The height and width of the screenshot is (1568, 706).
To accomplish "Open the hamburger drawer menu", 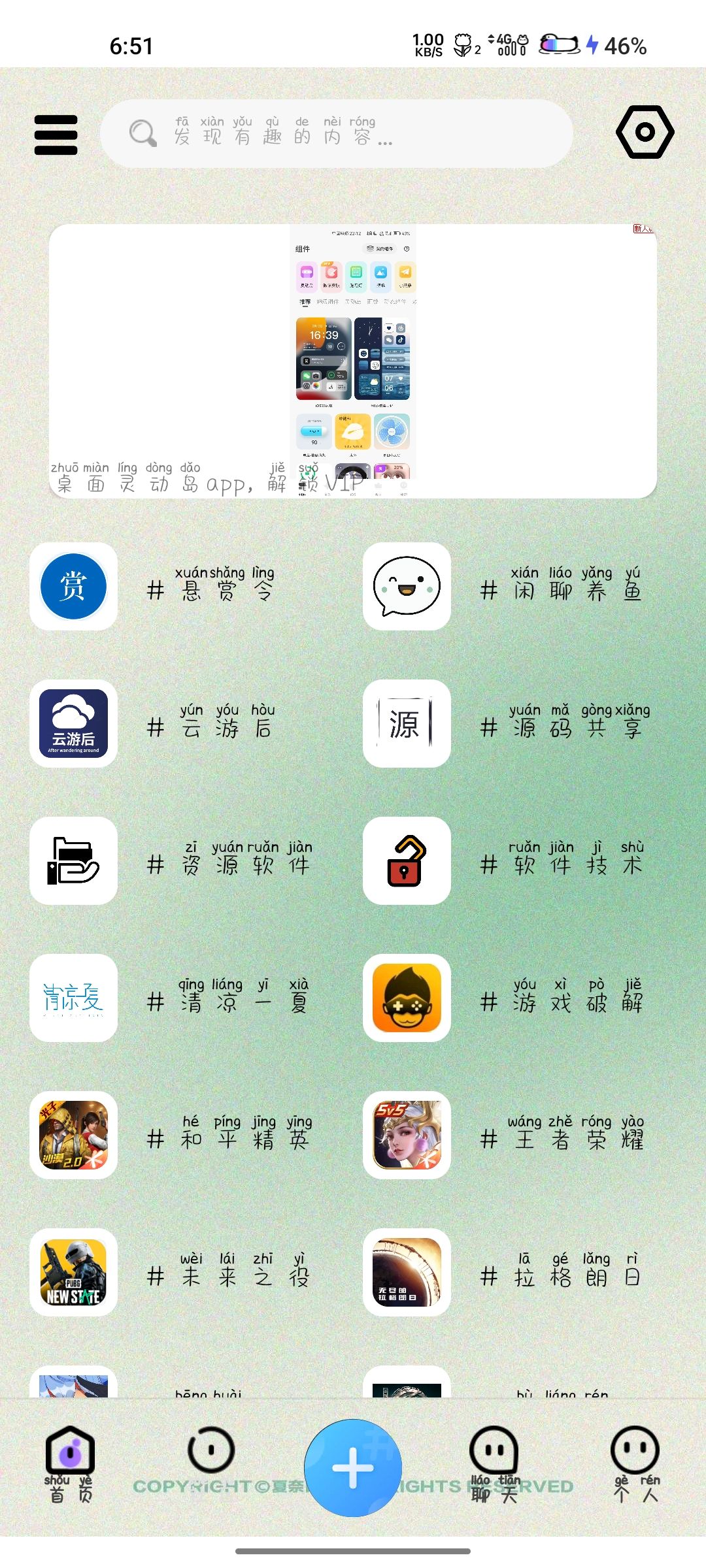I will point(56,135).
